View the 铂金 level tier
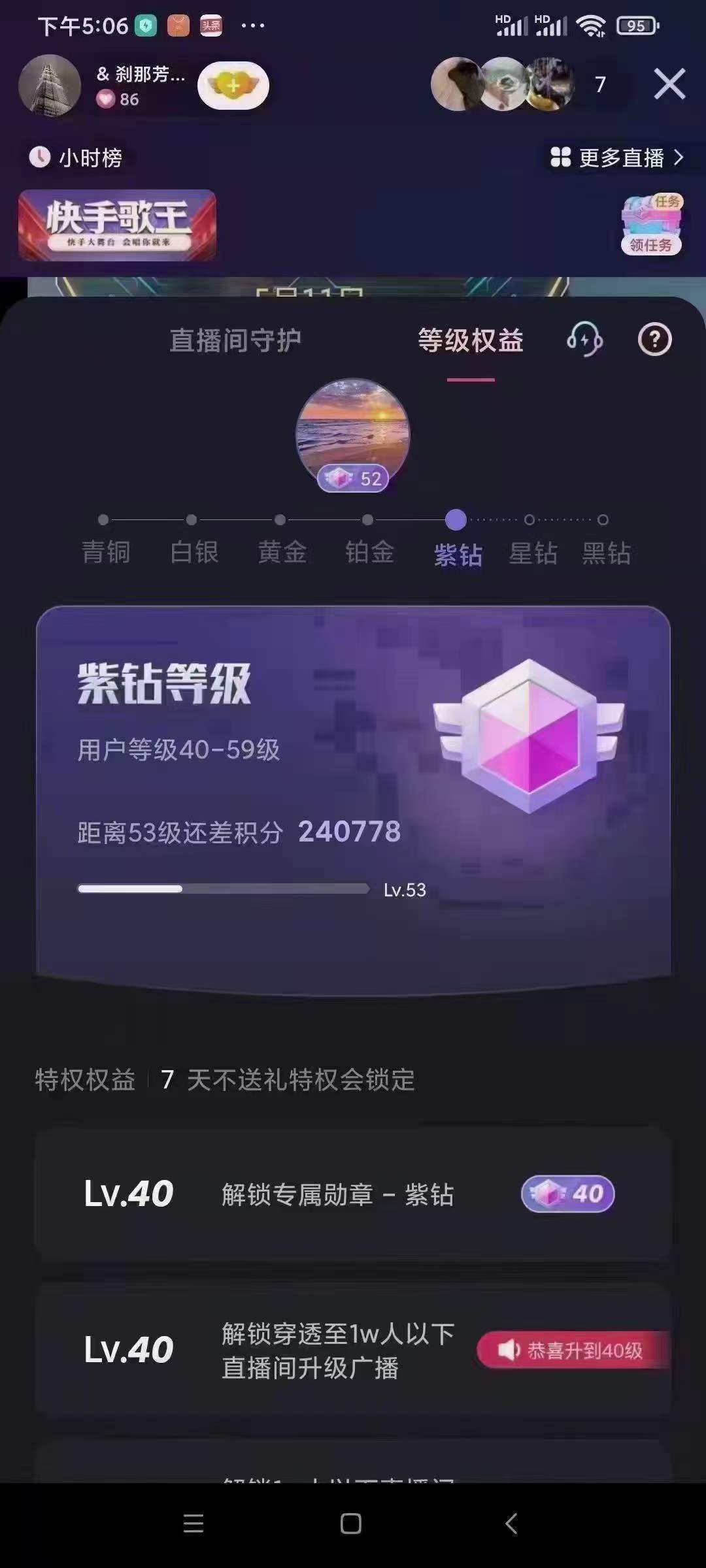The width and height of the screenshot is (706, 1568). pos(369,552)
